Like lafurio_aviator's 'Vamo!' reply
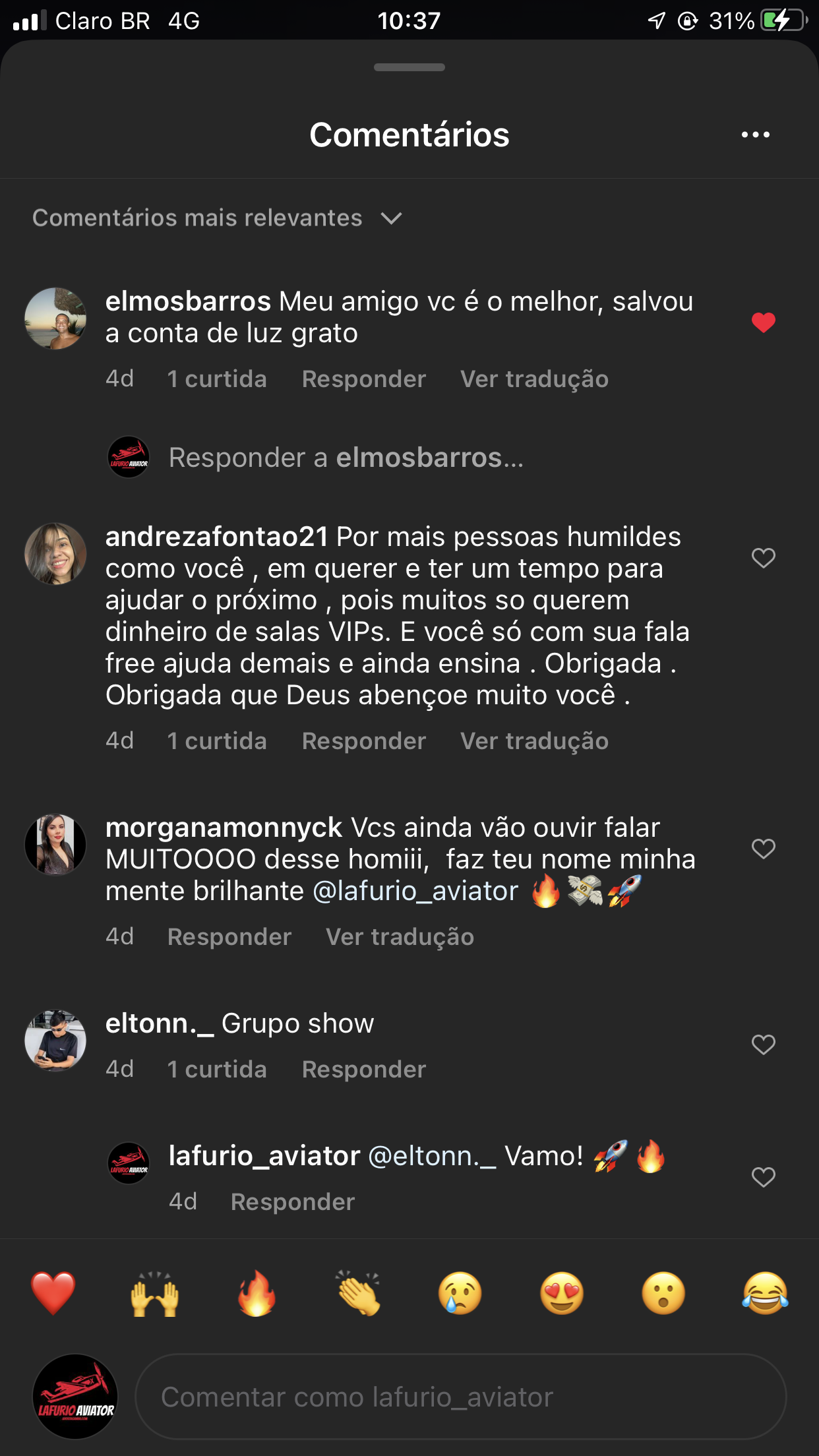The height and width of the screenshot is (1456, 819). (x=763, y=1177)
